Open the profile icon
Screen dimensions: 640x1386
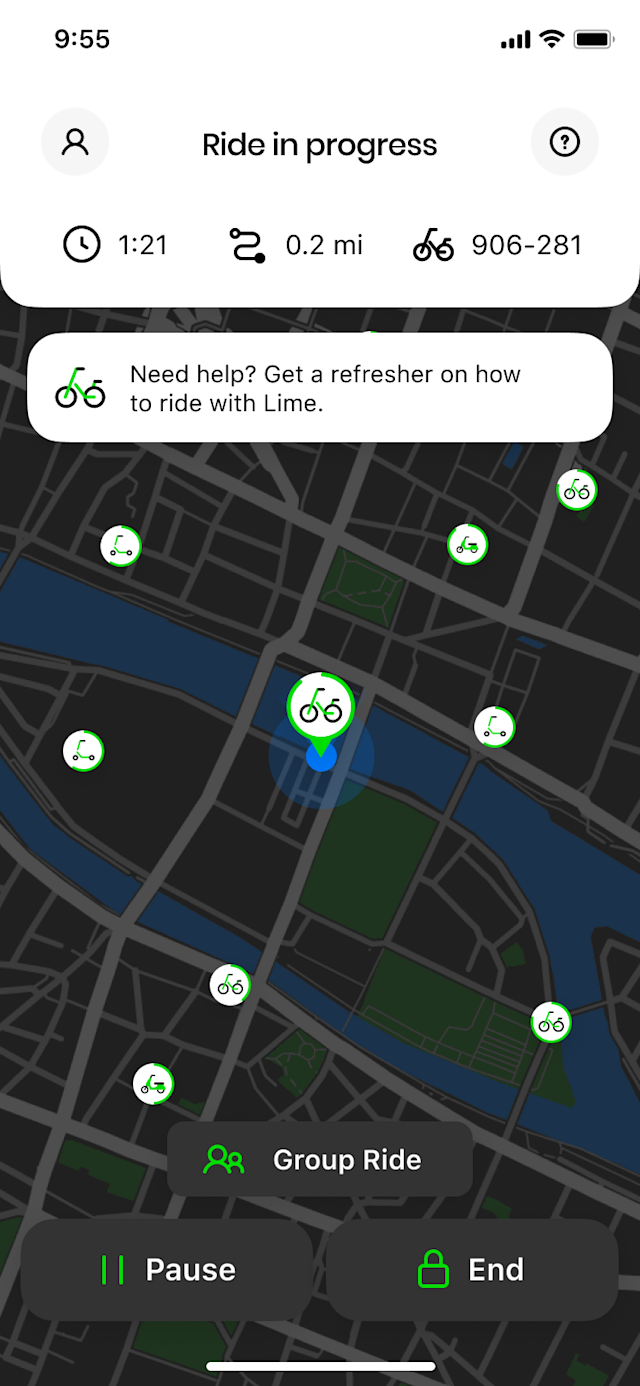coord(75,143)
